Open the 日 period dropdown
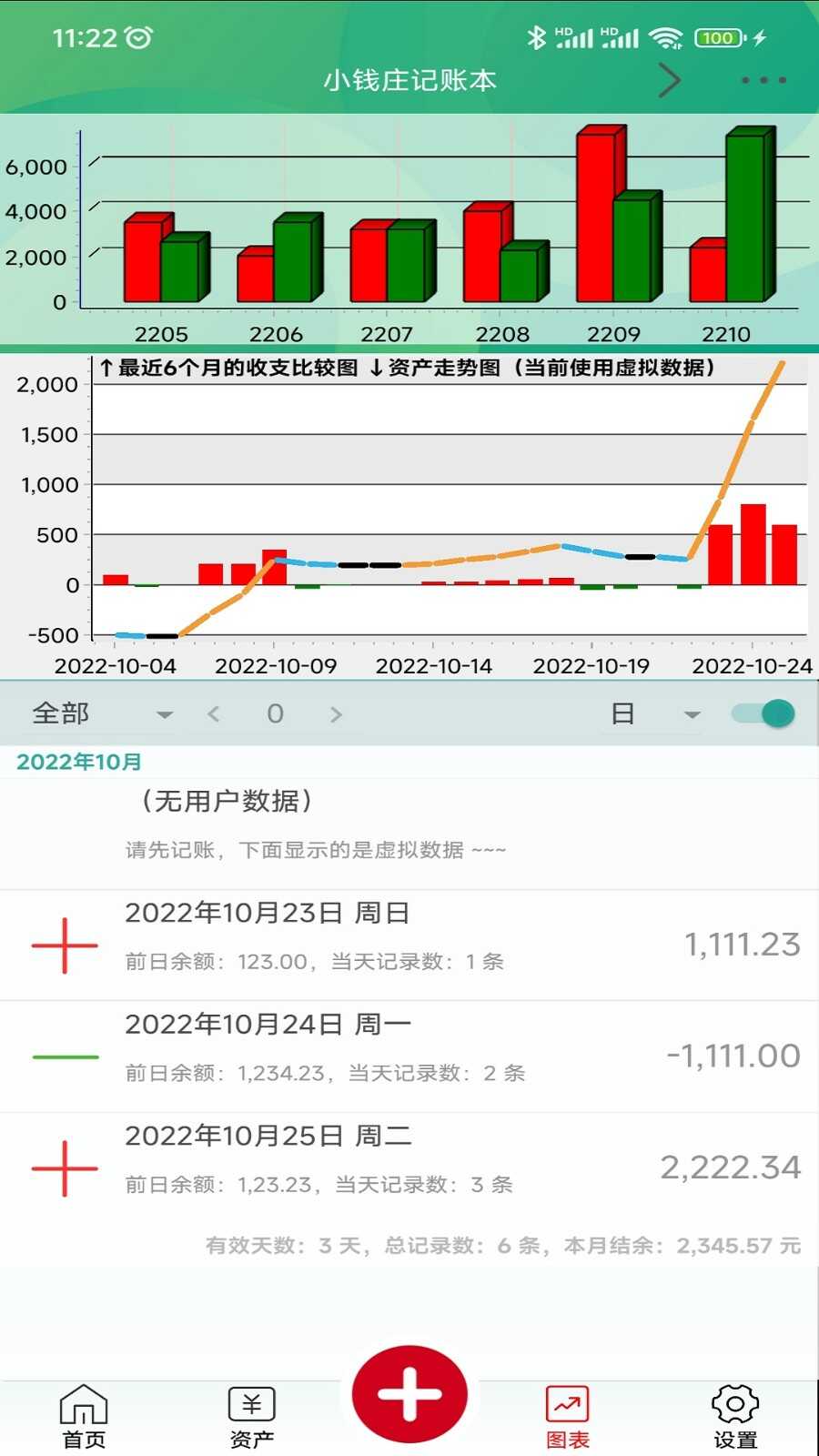This screenshot has height=1456, width=819. click(655, 713)
